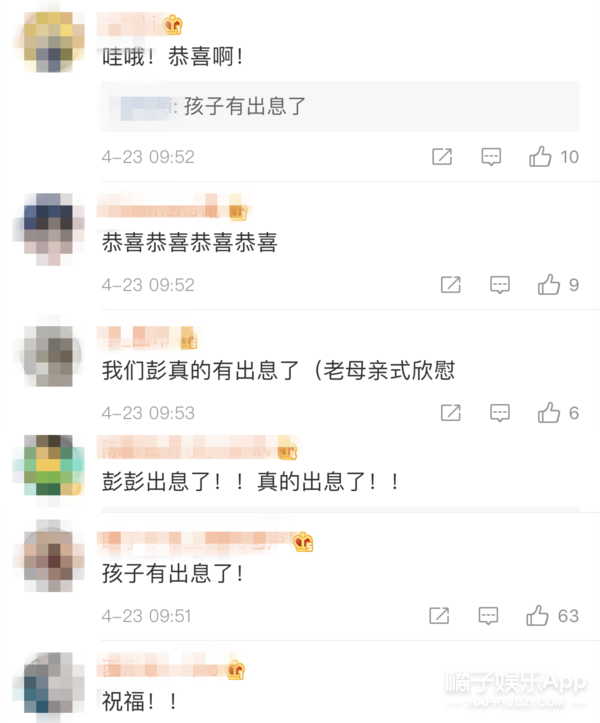
Task: Share the comment with 63 likes
Action: click(x=439, y=616)
